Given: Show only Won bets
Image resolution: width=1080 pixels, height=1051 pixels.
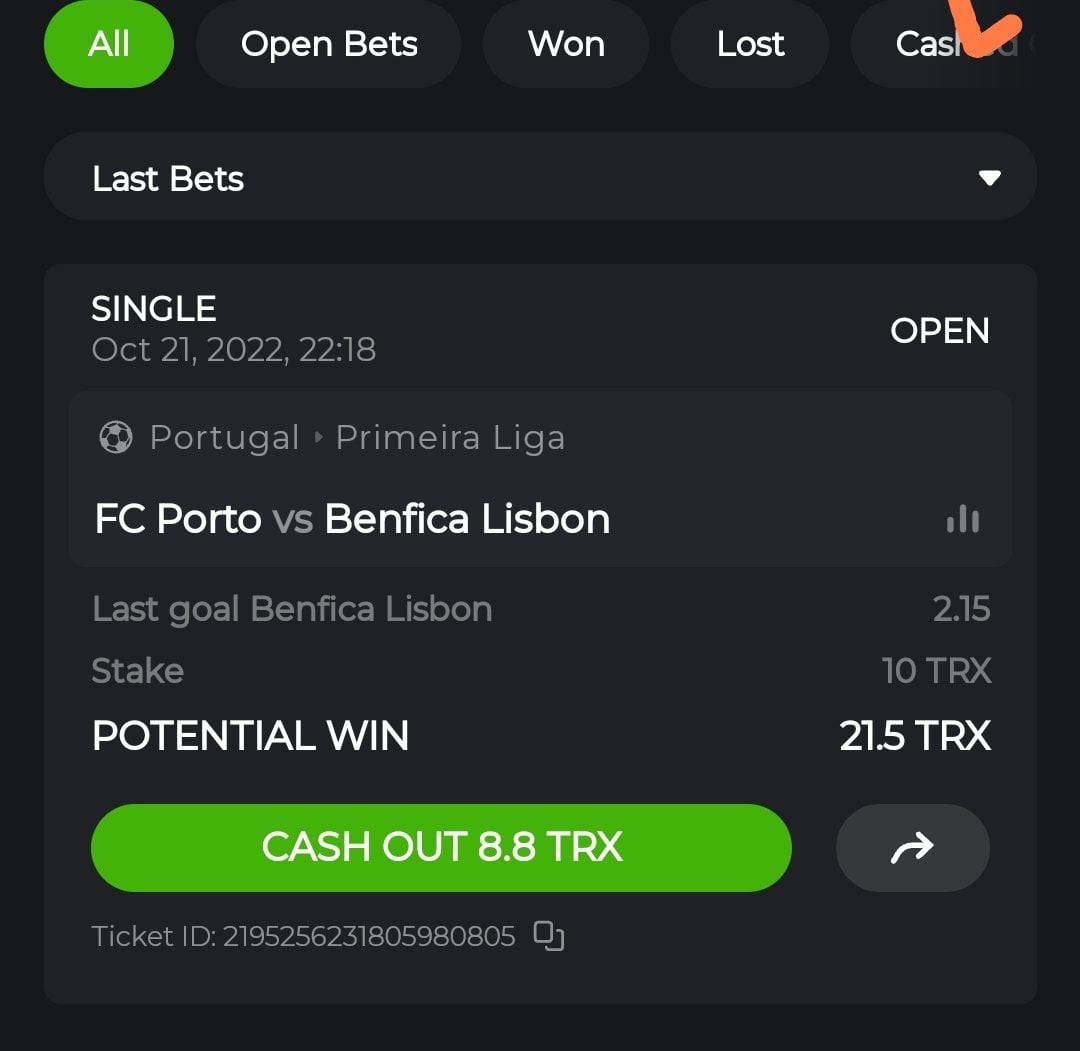Looking at the screenshot, I should [x=566, y=45].
